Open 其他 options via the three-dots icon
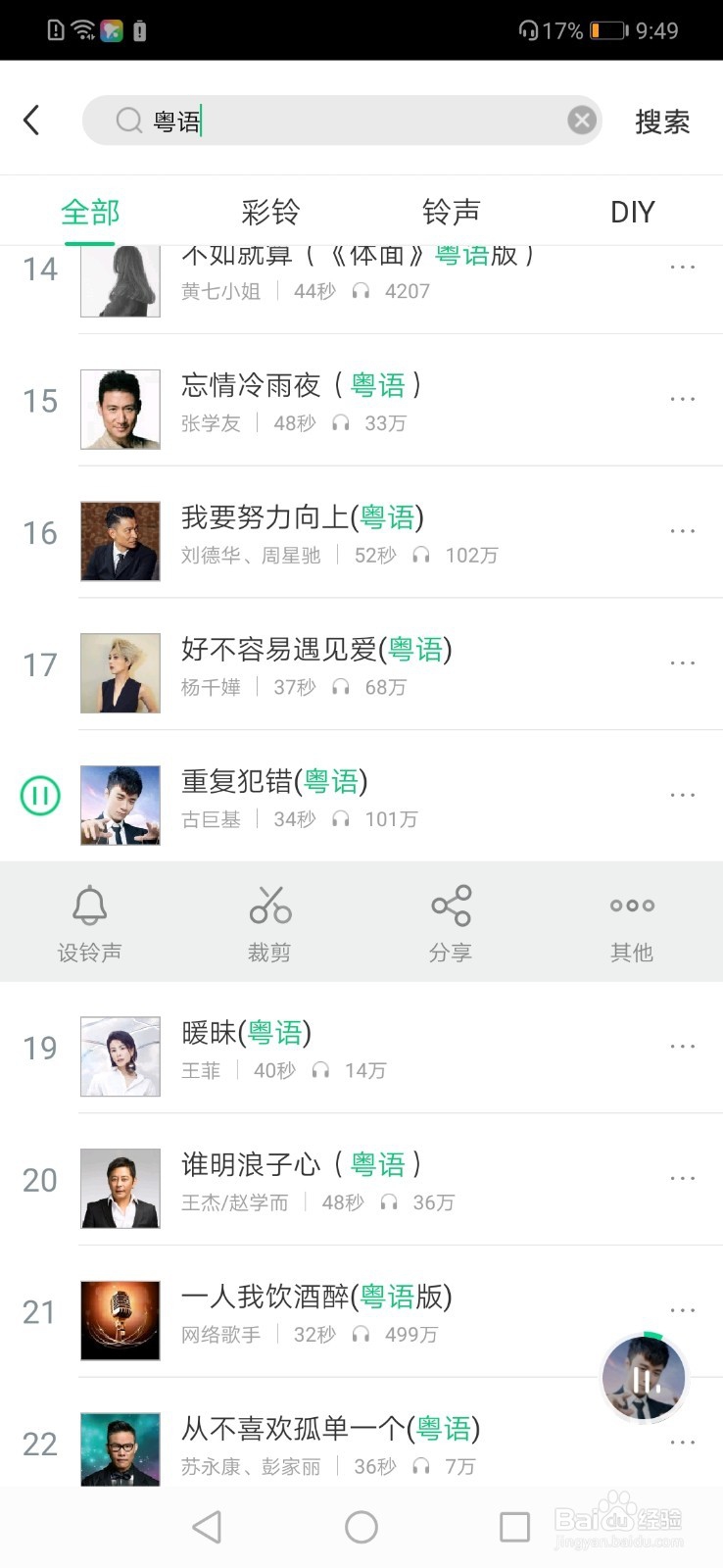The height and width of the screenshot is (1568, 723). pyautogui.click(x=631, y=921)
